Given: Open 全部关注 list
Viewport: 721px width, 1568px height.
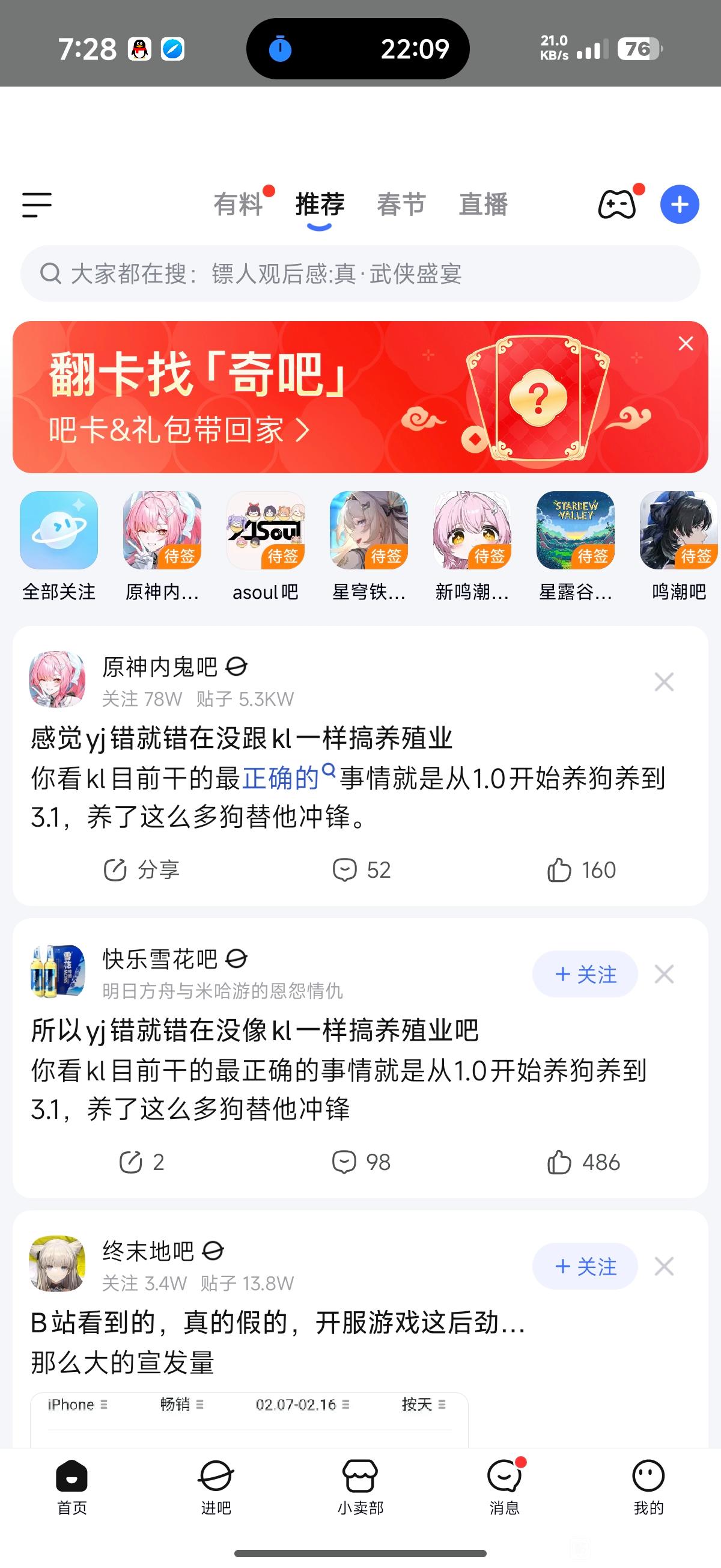Looking at the screenshot, I should [x=59, y=545].
